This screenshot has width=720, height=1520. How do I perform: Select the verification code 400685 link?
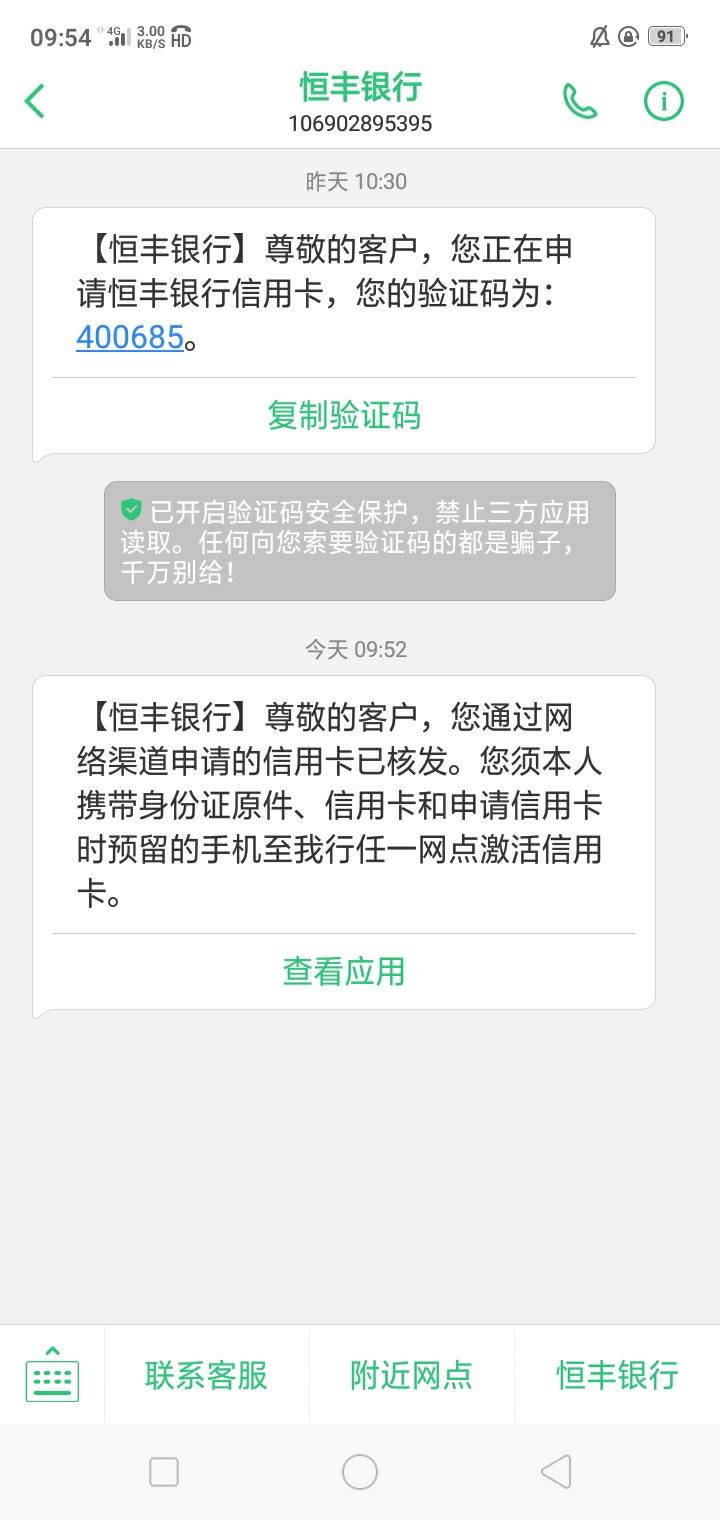(x=130, y=338)
